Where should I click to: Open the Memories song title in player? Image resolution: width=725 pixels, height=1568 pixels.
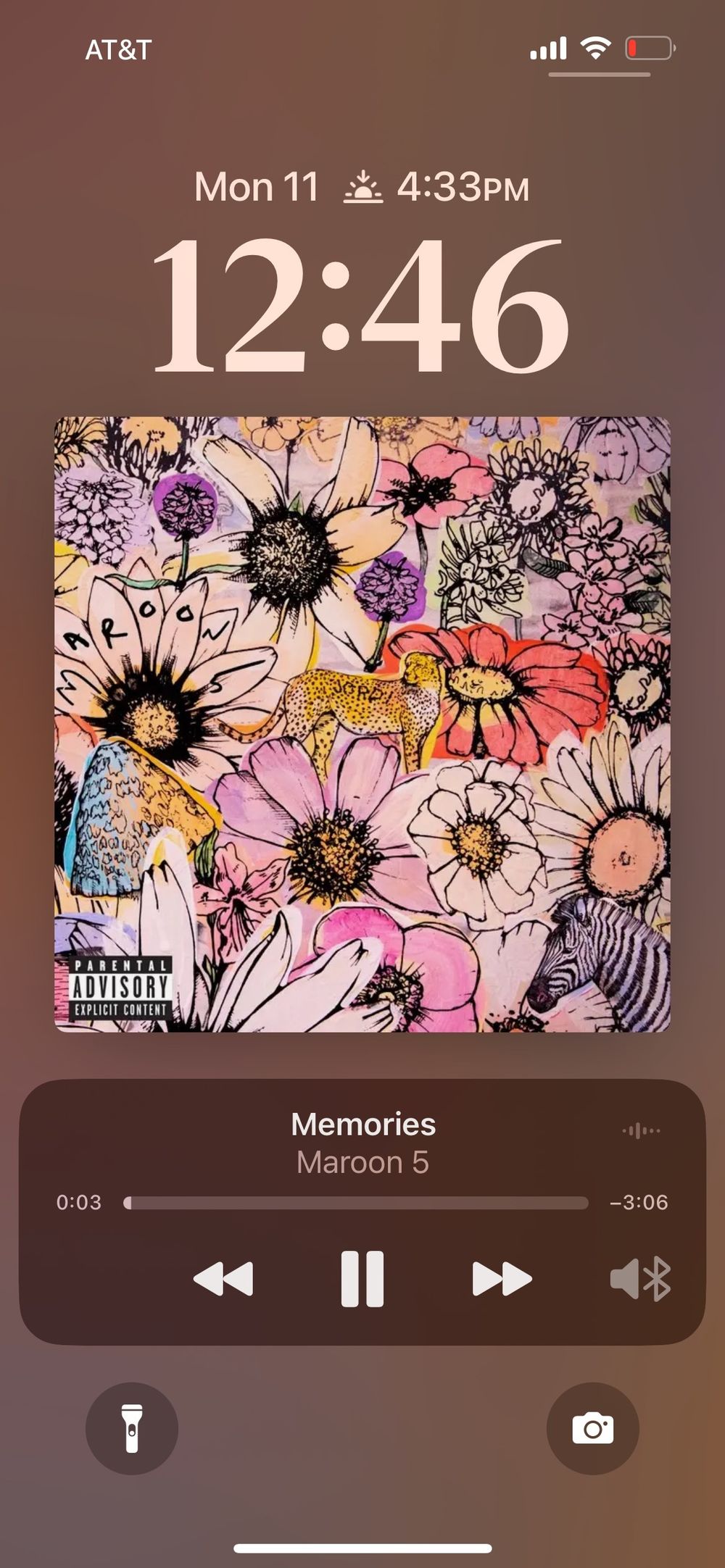363,1125
